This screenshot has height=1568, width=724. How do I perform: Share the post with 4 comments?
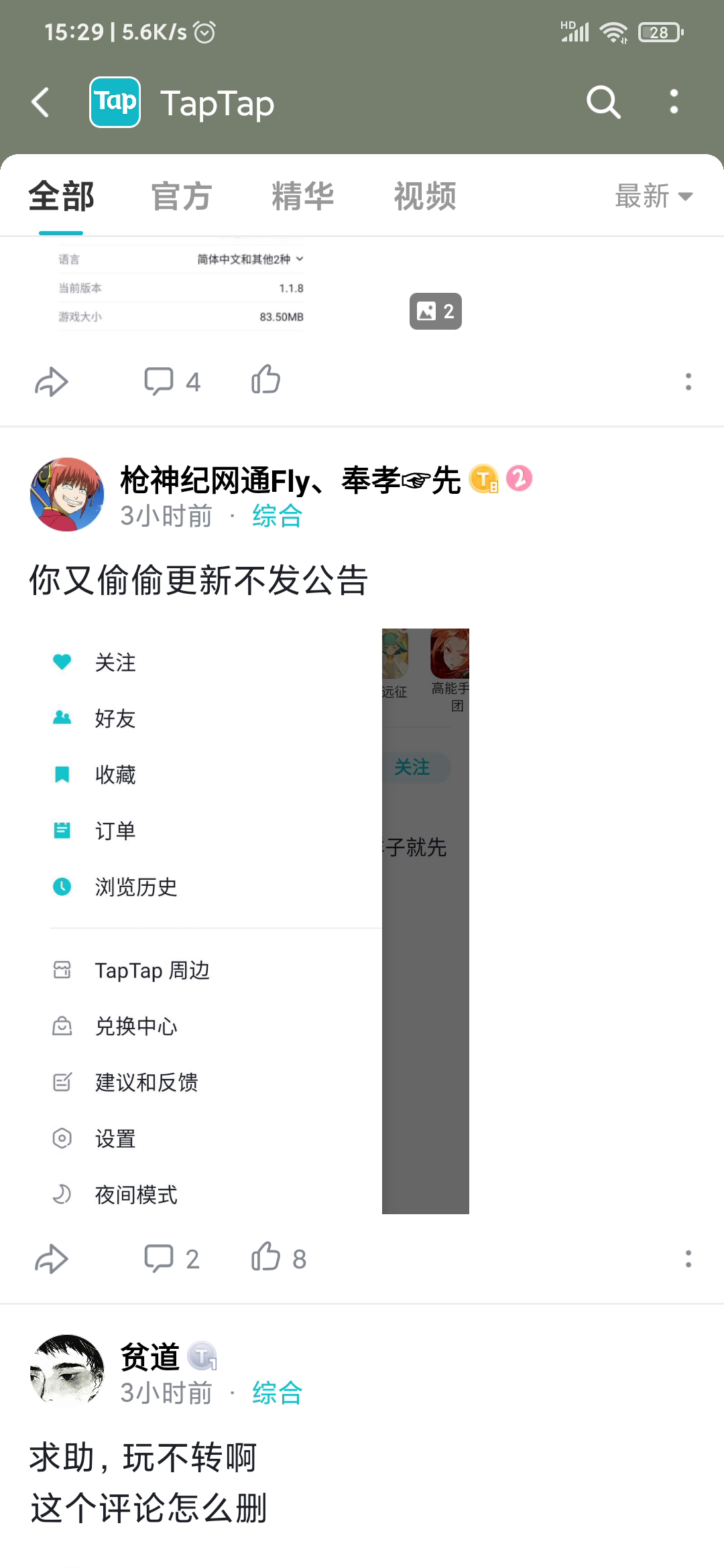52,382
